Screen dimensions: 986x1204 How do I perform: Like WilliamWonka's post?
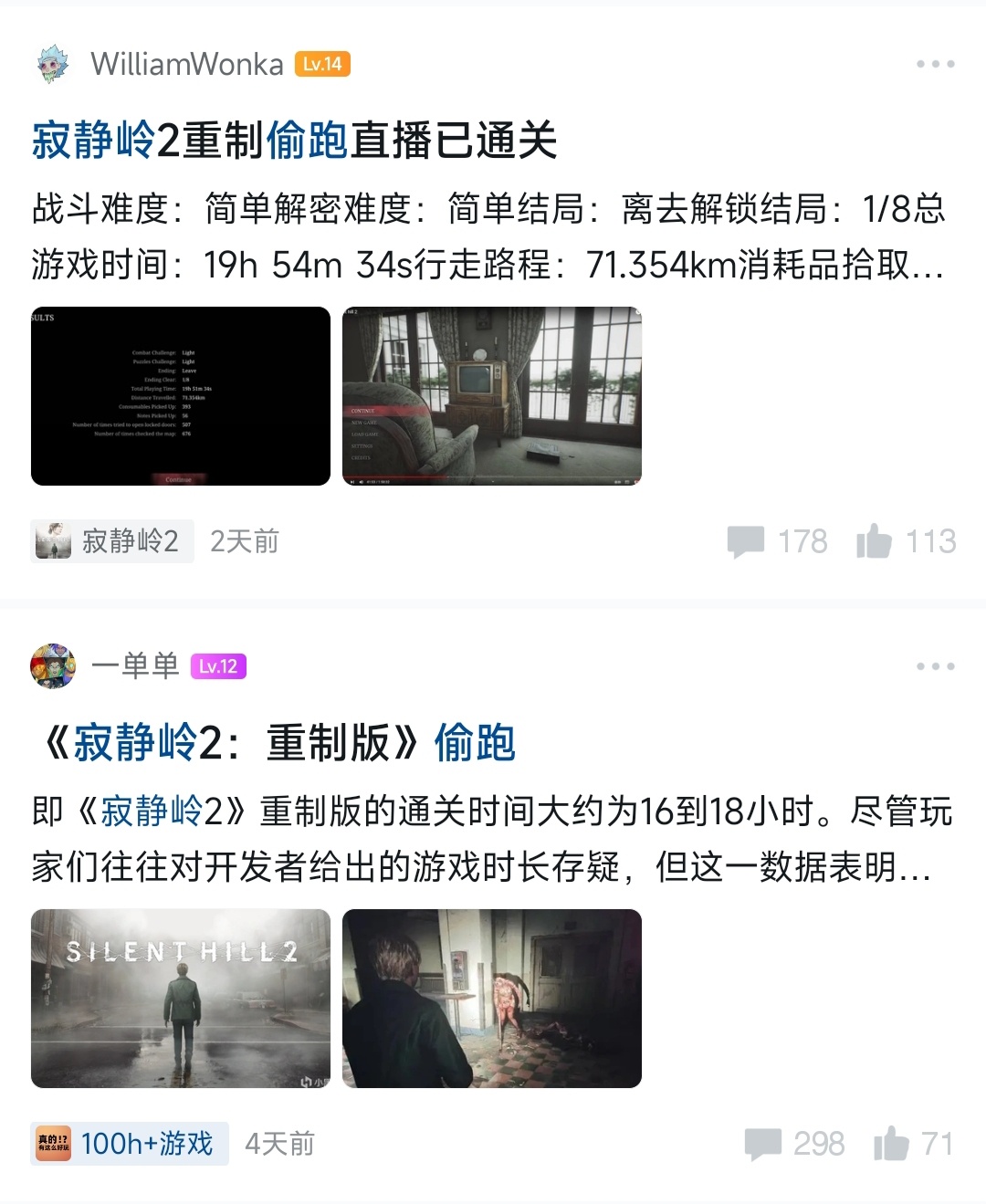pyautogui.click(x=905, y=541)
